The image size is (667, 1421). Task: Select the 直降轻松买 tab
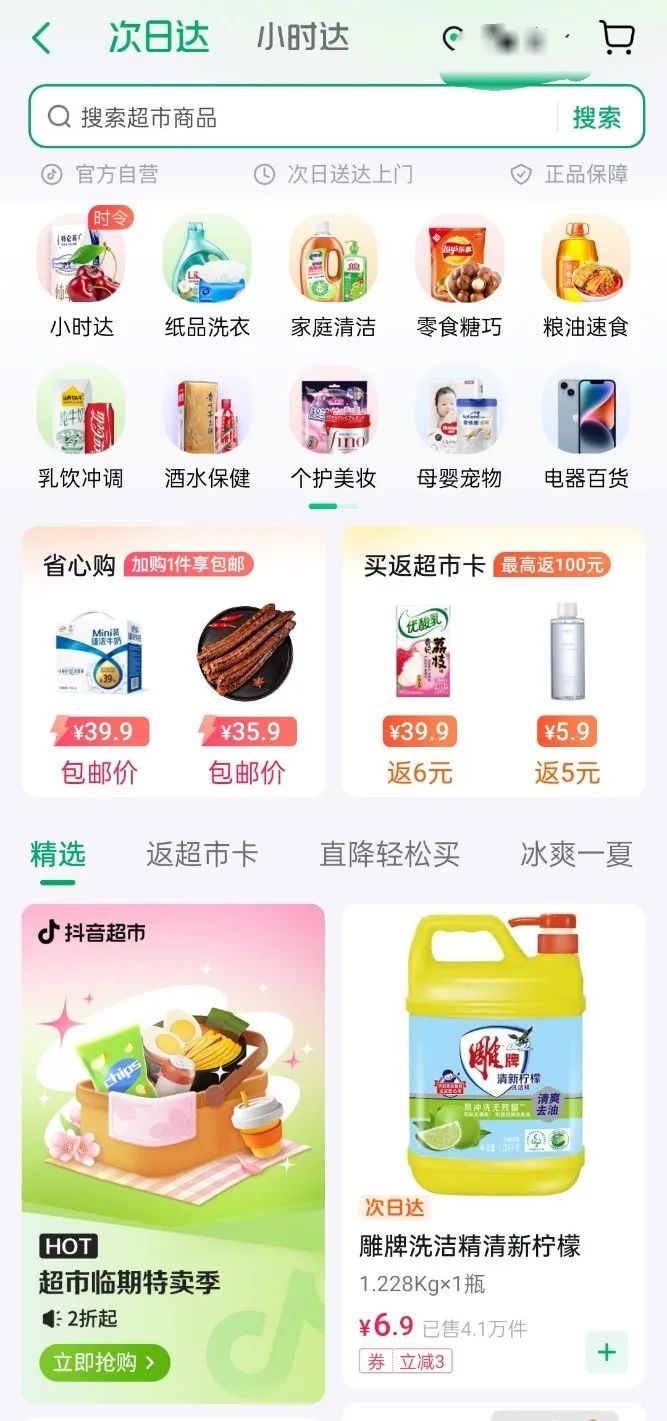[x=390, y=854]
